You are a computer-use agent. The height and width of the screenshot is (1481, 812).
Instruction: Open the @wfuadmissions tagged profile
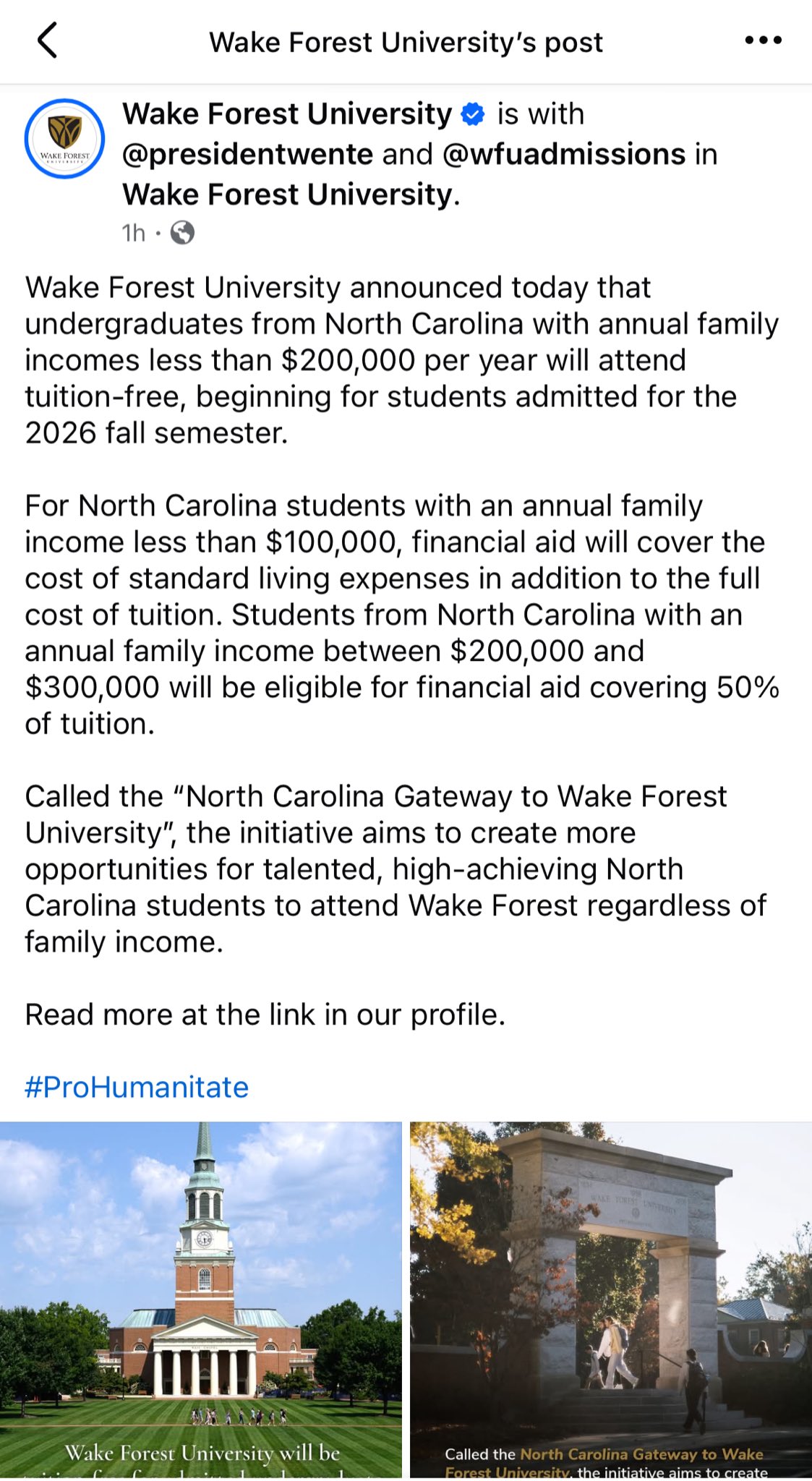pyautogui.click(x=563, y=154)
